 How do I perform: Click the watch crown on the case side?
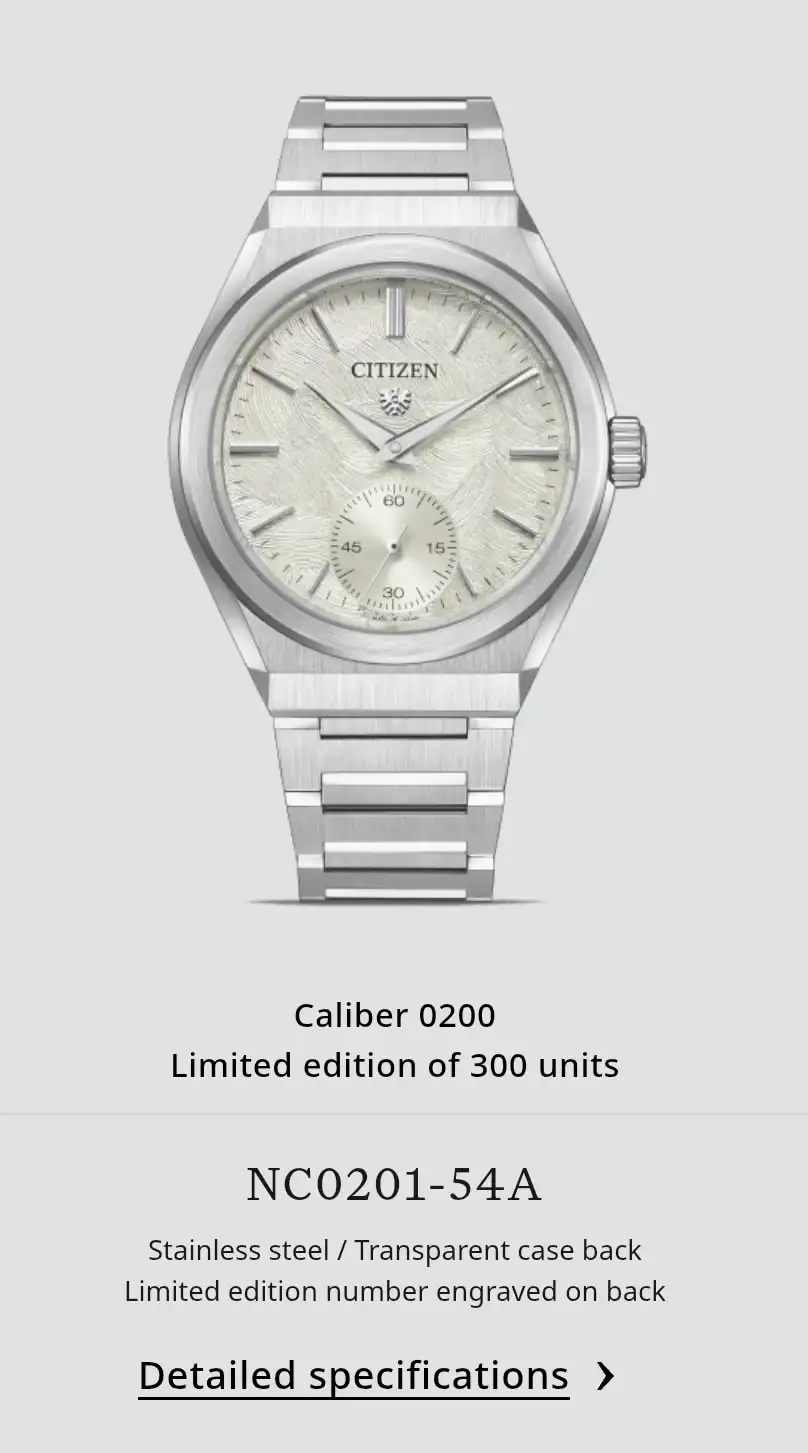[625, 450]
